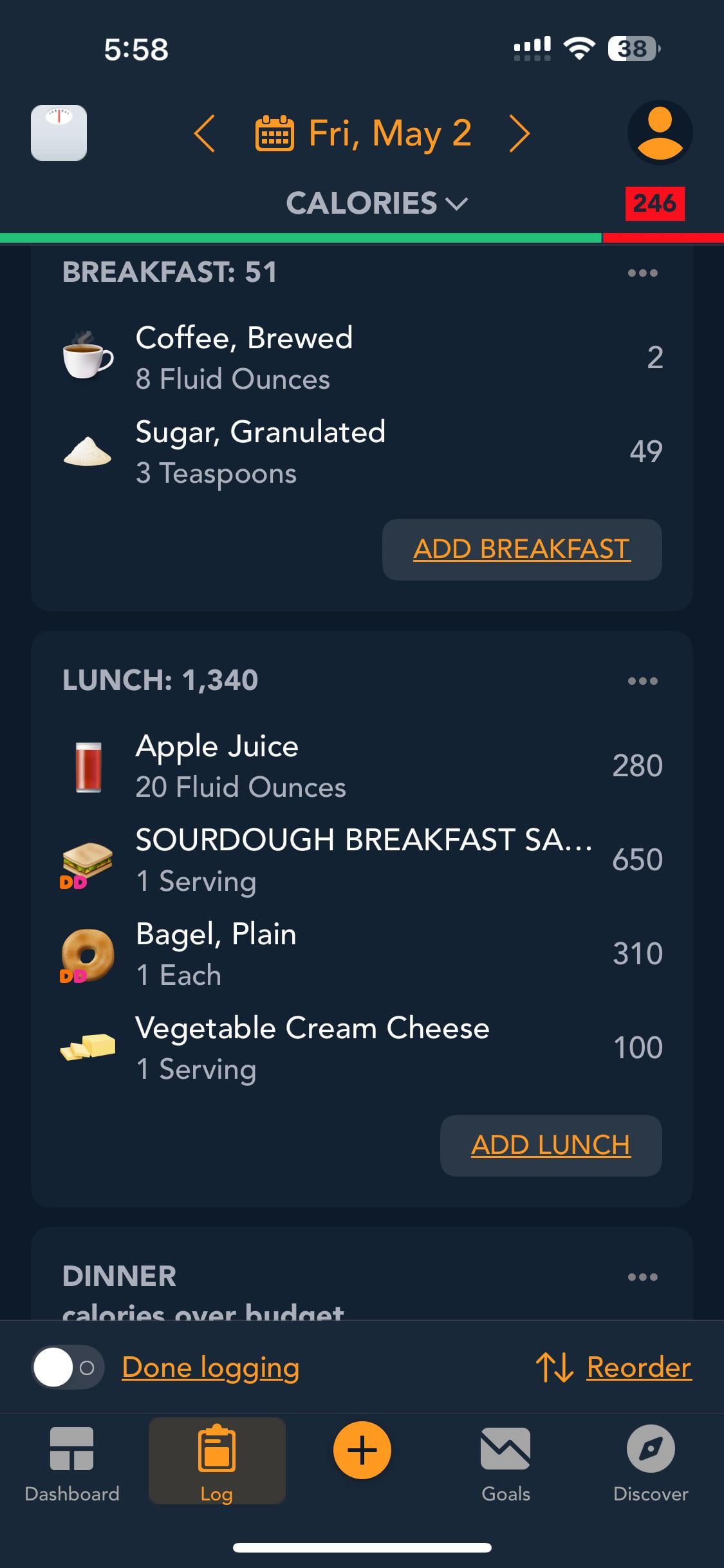Image resolution: width=724 pixels, height=1568 pixels.
Task: Open the Sugar, Granulated entry
Action: 362,451
